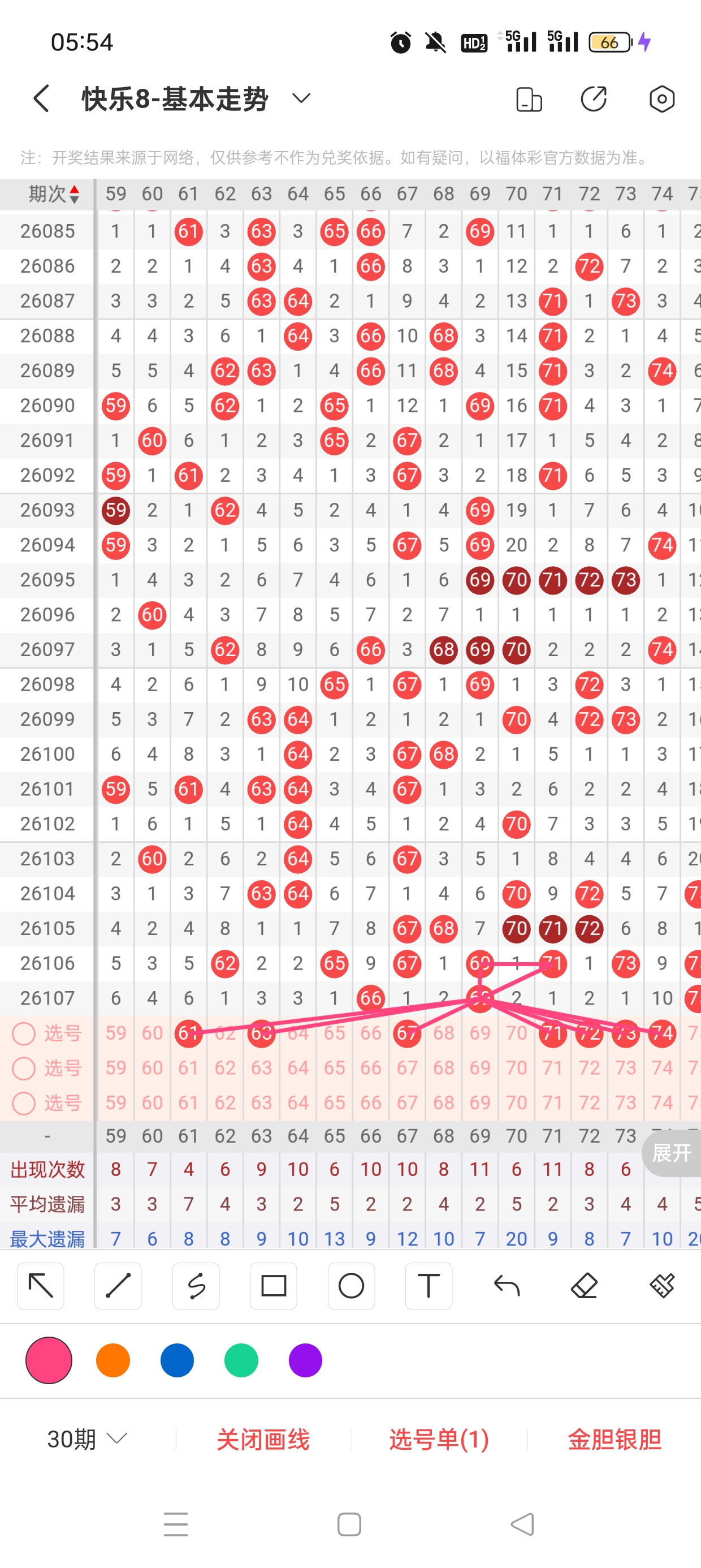Open the hexagon settings icon
This screenshot has width=701, height=1568.
pyautogui.click(x=661, y=98)
